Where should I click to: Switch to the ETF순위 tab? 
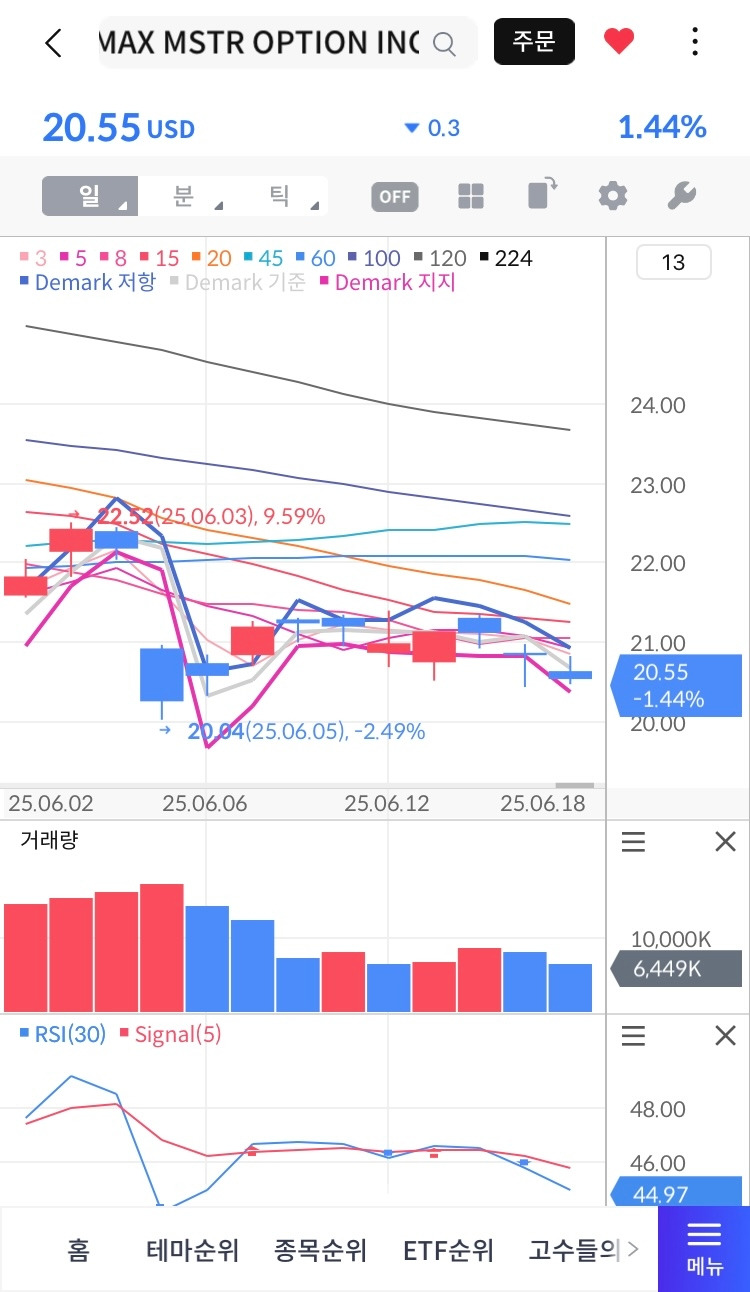pyautogui.click(x=448, y=1250)
